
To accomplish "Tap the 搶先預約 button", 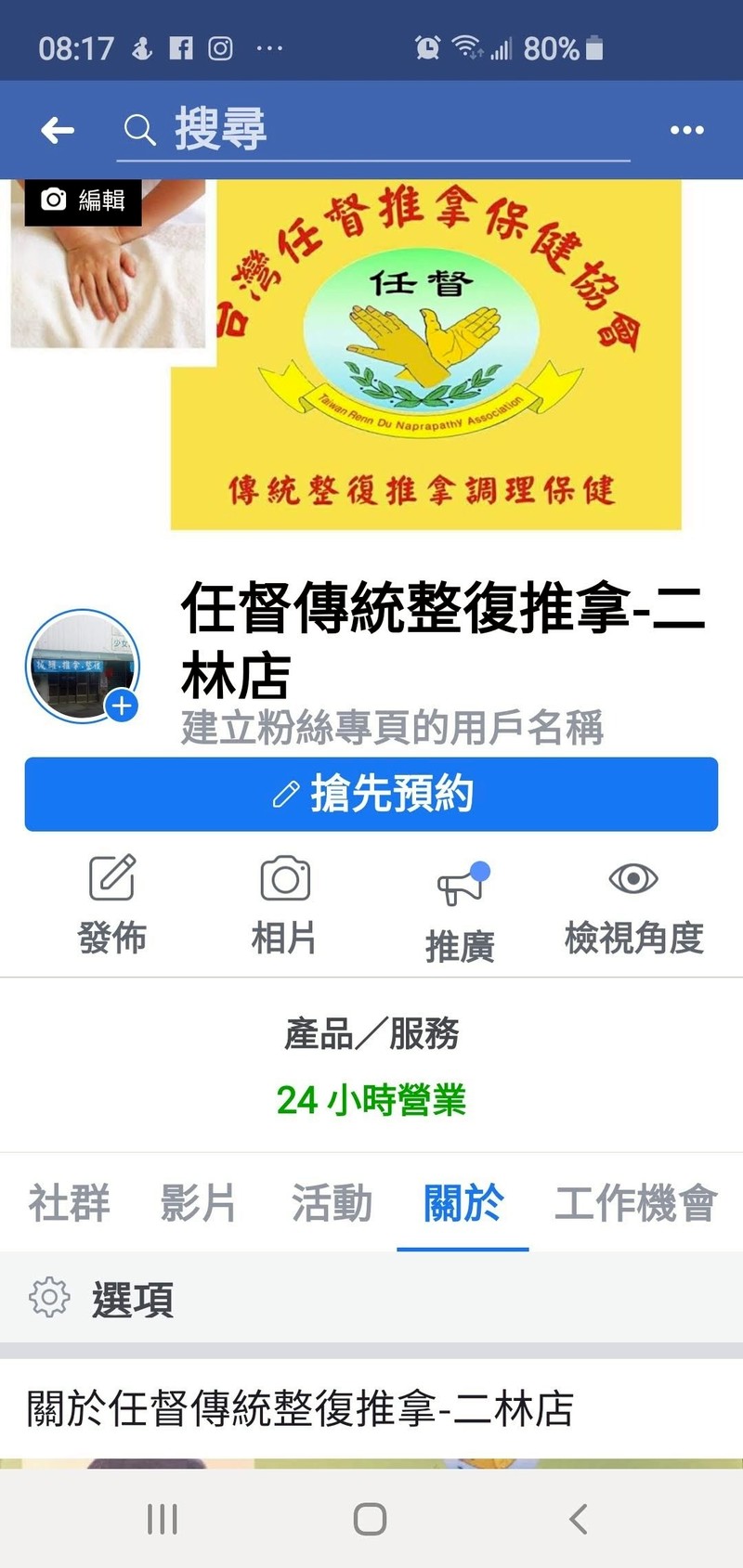I will (371, 794).
